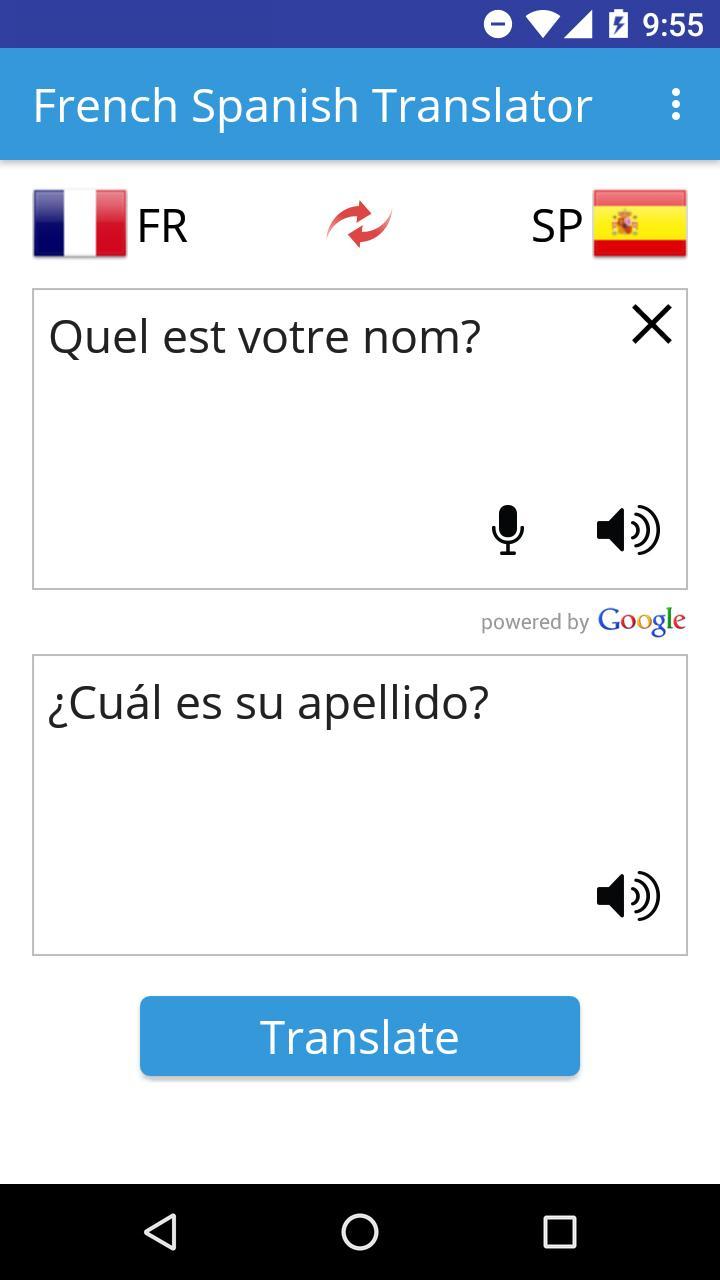720x1280 pixels.
Task: Select the SP language label
Action: coord(556,224)
